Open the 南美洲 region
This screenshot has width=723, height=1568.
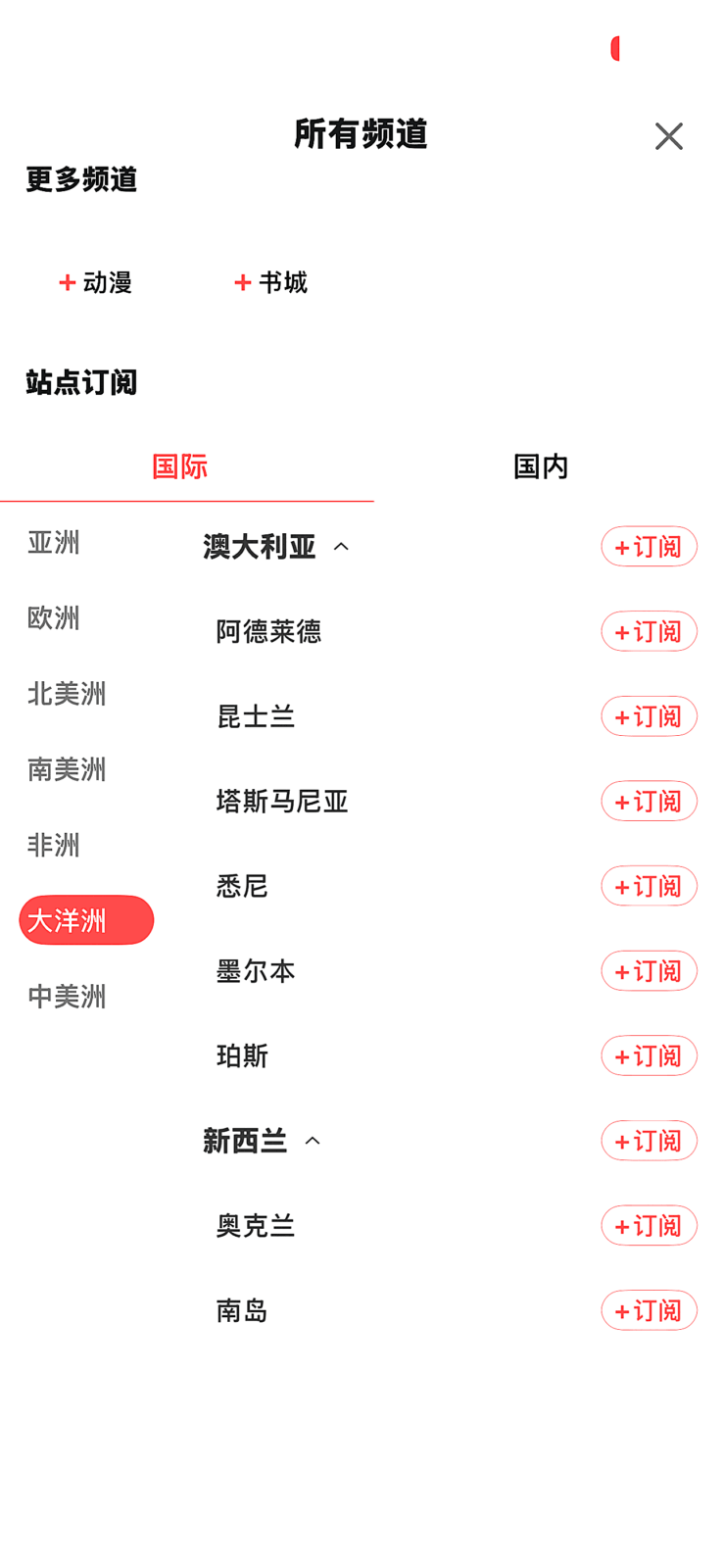[67, 769]
